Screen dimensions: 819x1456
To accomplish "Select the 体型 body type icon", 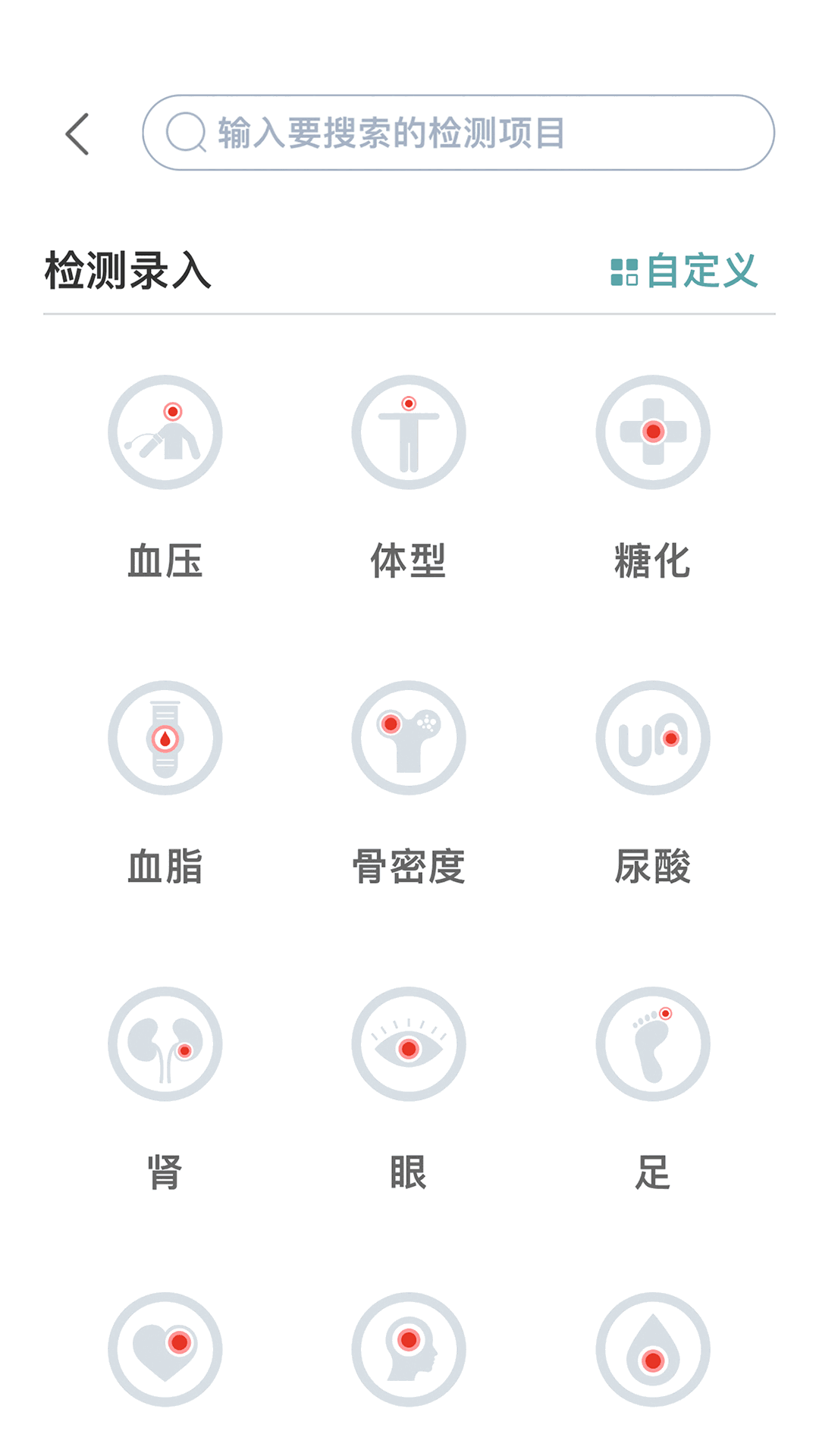I will click(409, 432).
